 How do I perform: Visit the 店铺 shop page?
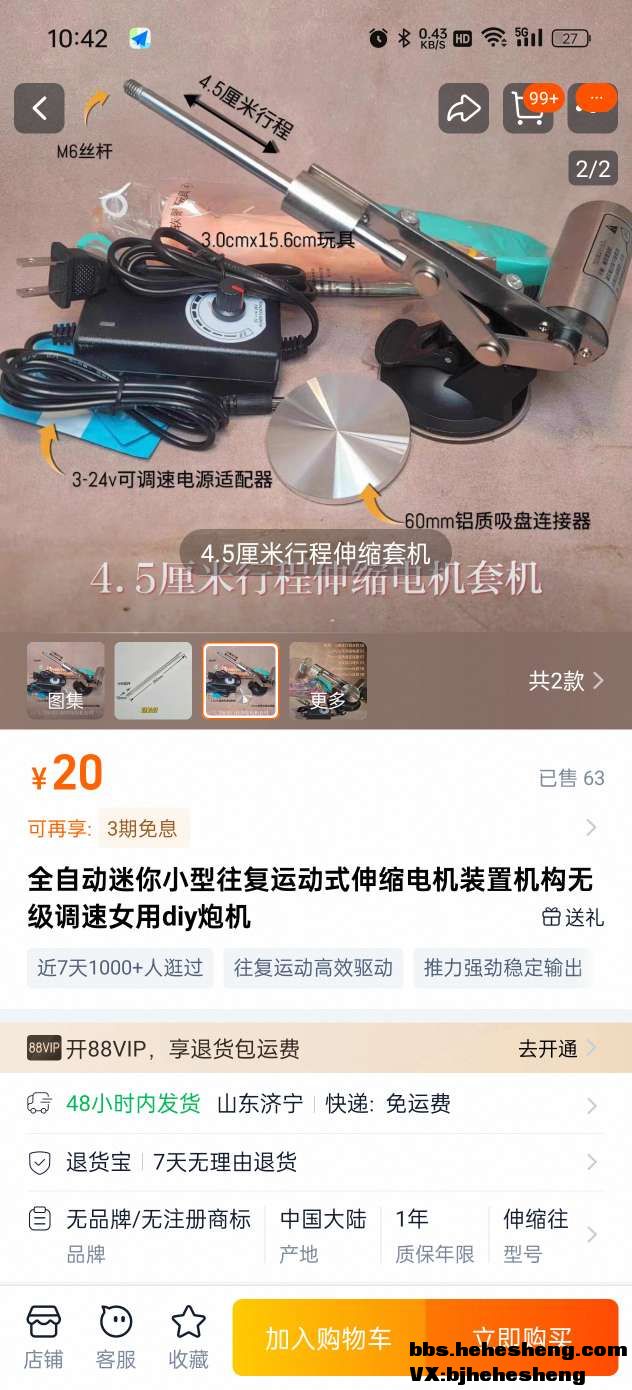(x=44, y=1336)
